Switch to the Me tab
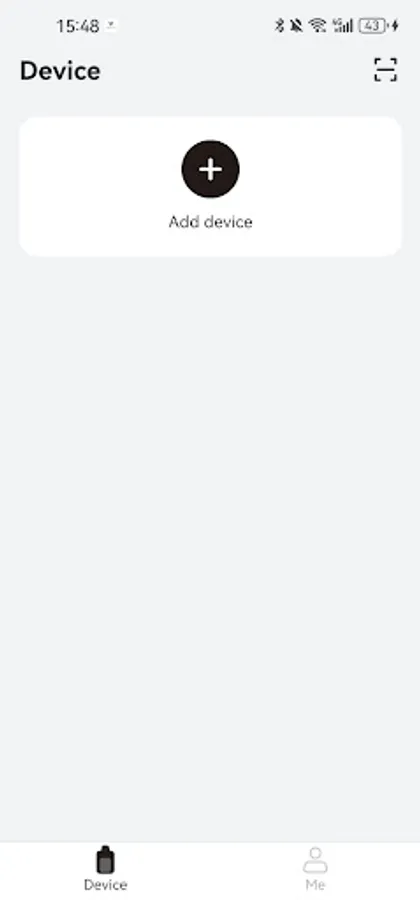420x900 pixels. [315, 868]
